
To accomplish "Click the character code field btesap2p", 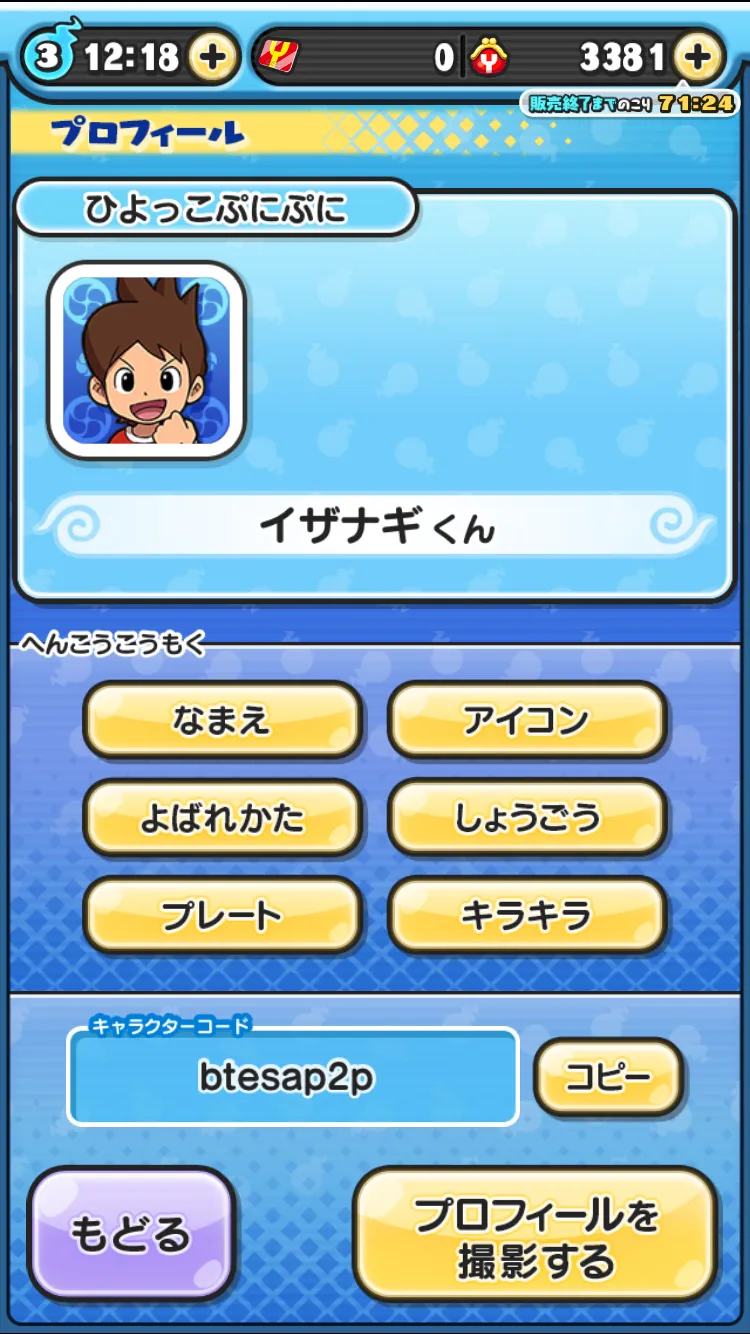I will tap(291, 1078).
